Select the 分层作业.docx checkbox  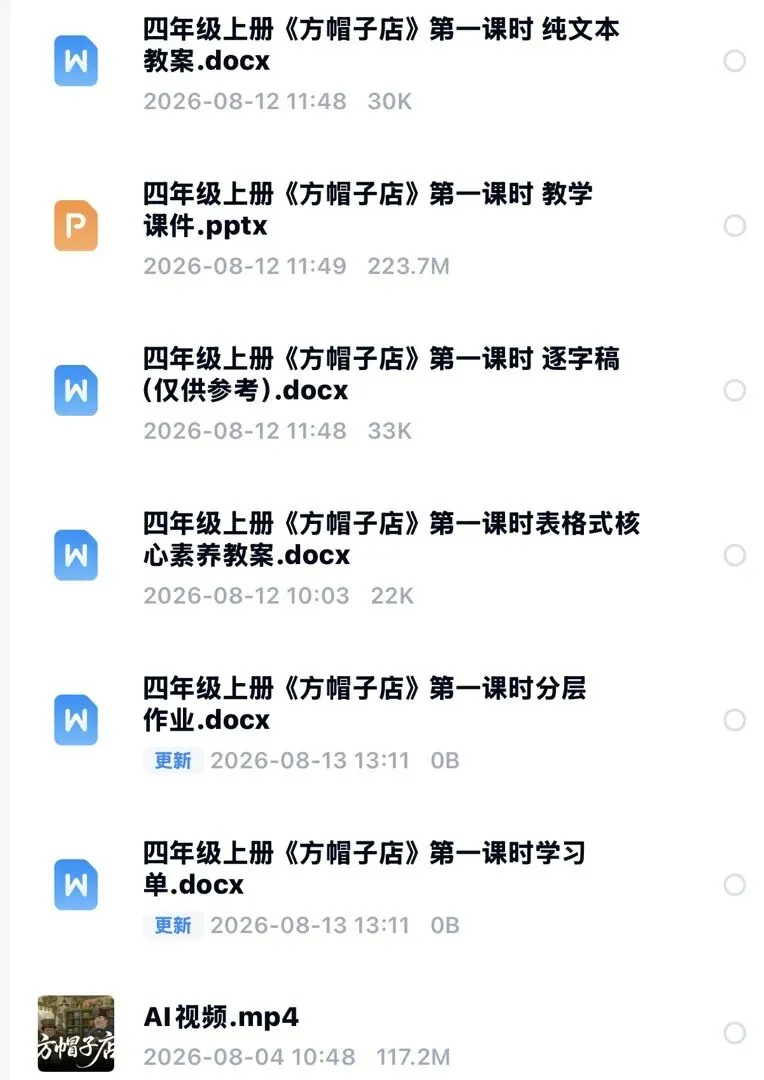tap(734, 720)
